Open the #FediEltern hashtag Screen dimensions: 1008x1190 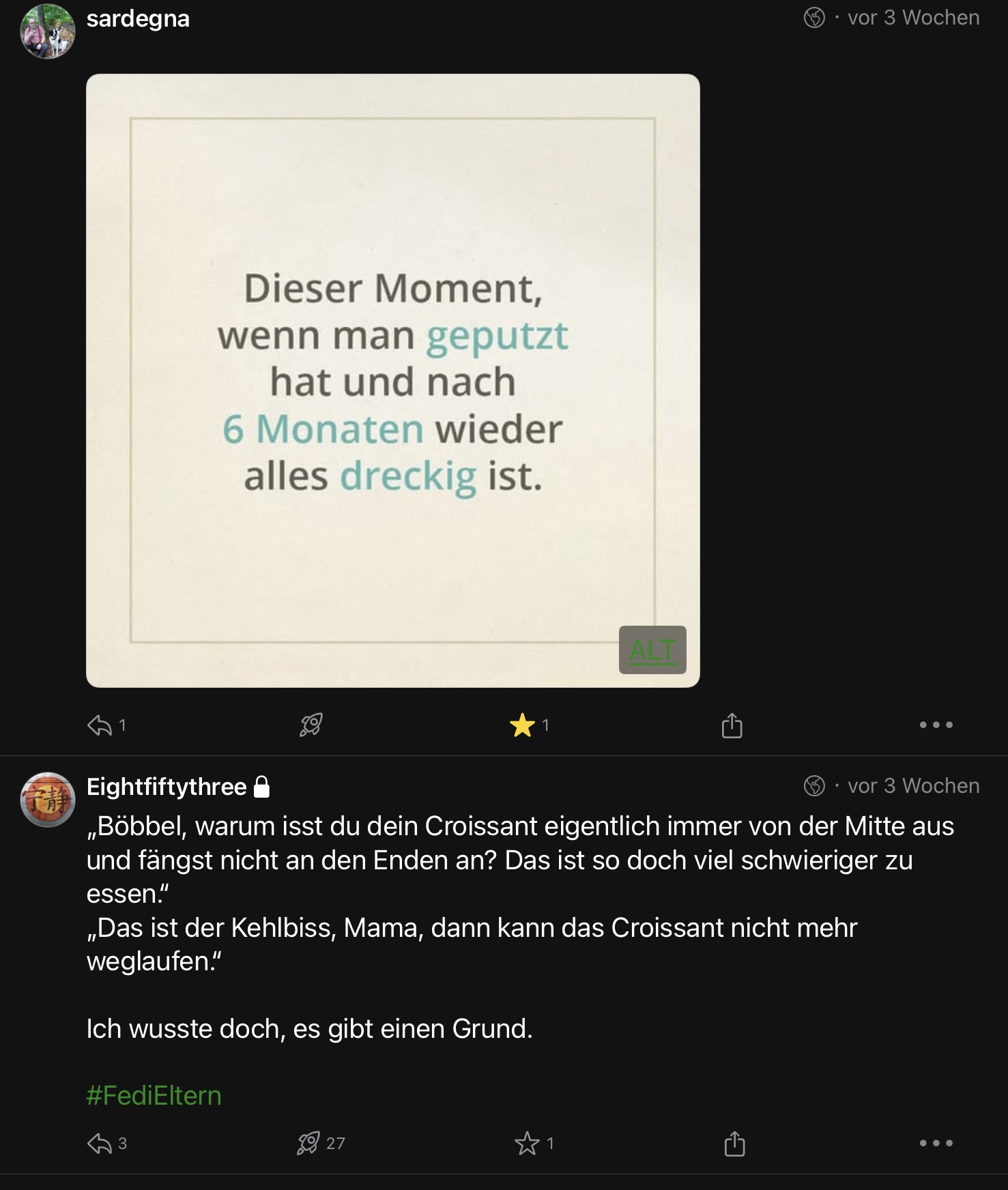click(x=154, y=1095)
